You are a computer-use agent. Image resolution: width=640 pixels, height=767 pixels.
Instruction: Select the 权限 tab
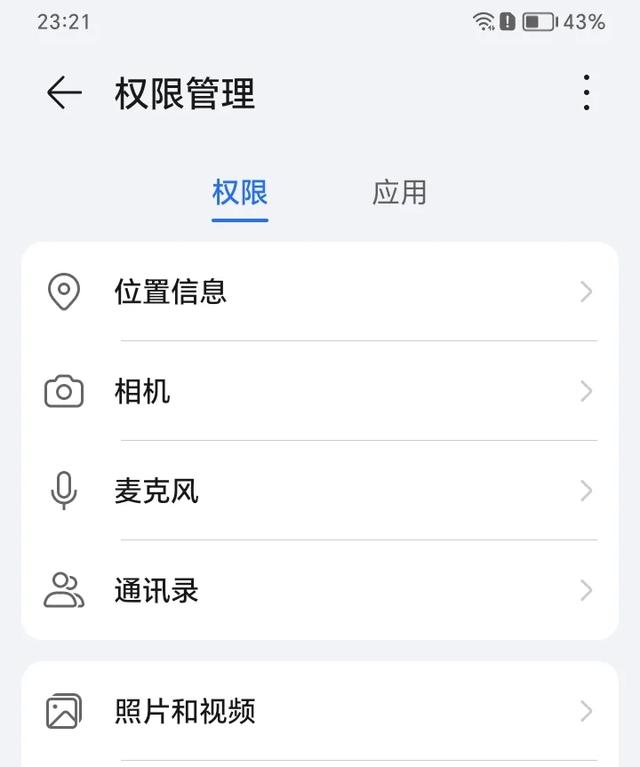[240, 192]
